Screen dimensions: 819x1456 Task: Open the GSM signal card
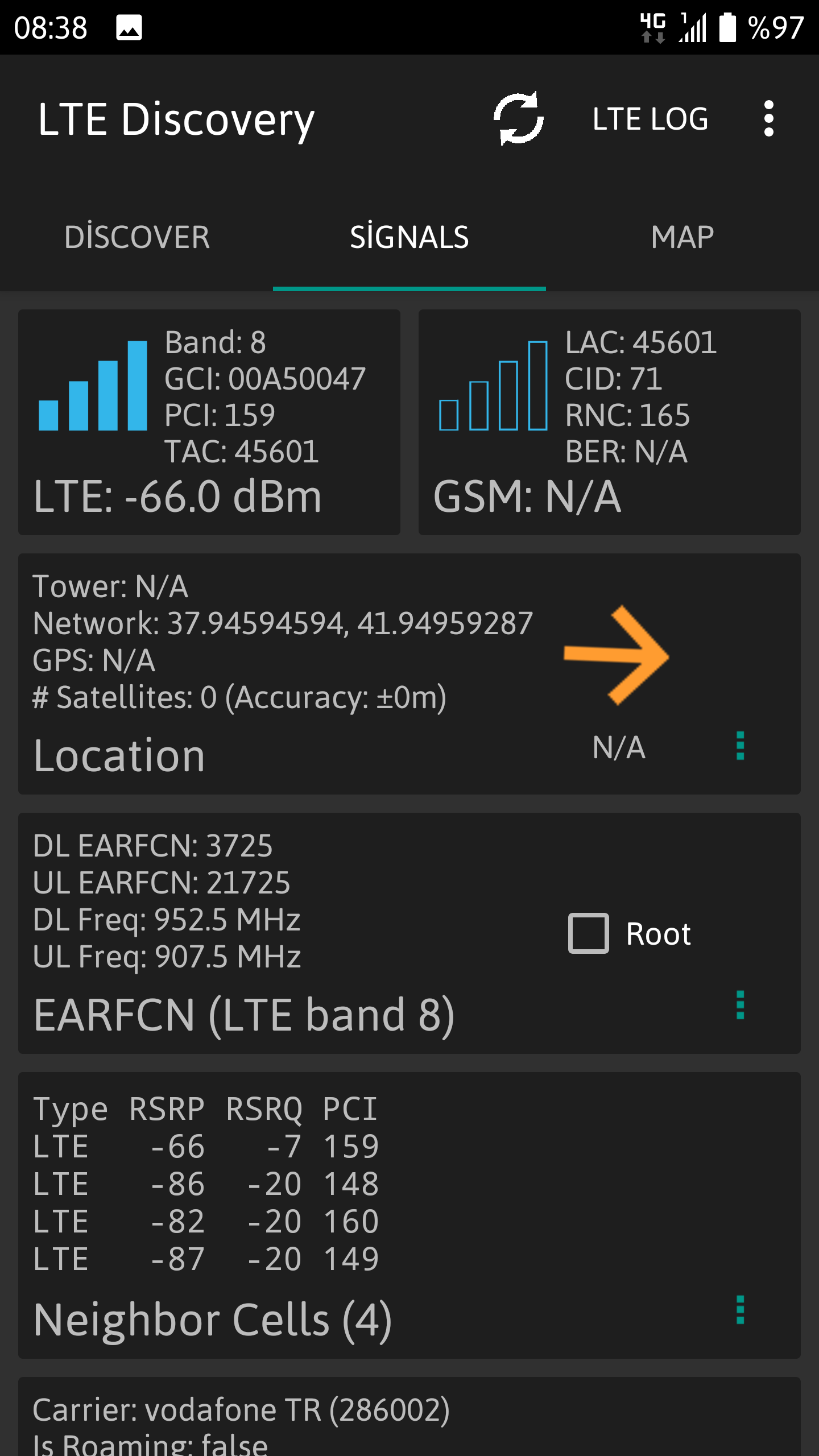610,422
